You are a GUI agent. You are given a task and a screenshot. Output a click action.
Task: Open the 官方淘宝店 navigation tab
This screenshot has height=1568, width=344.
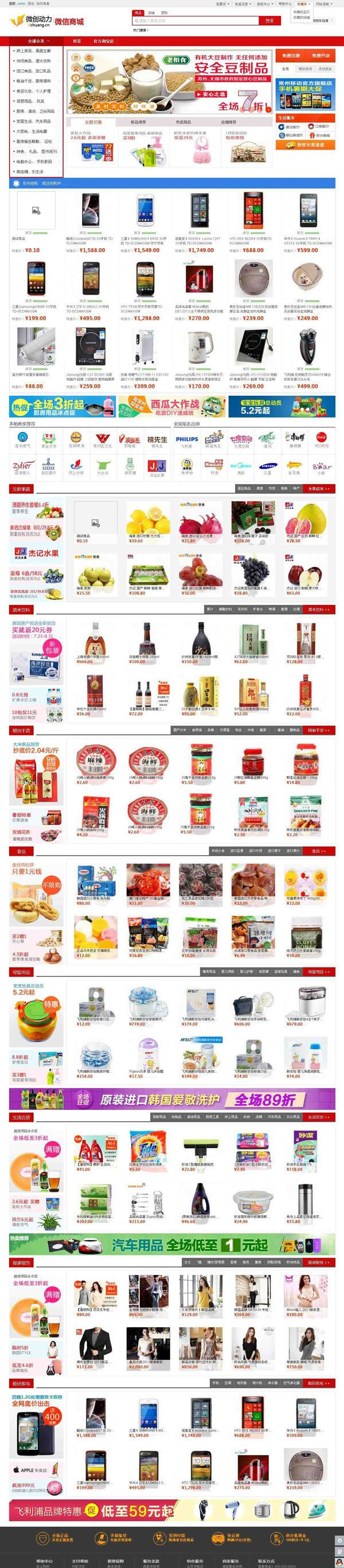(103, 41)
